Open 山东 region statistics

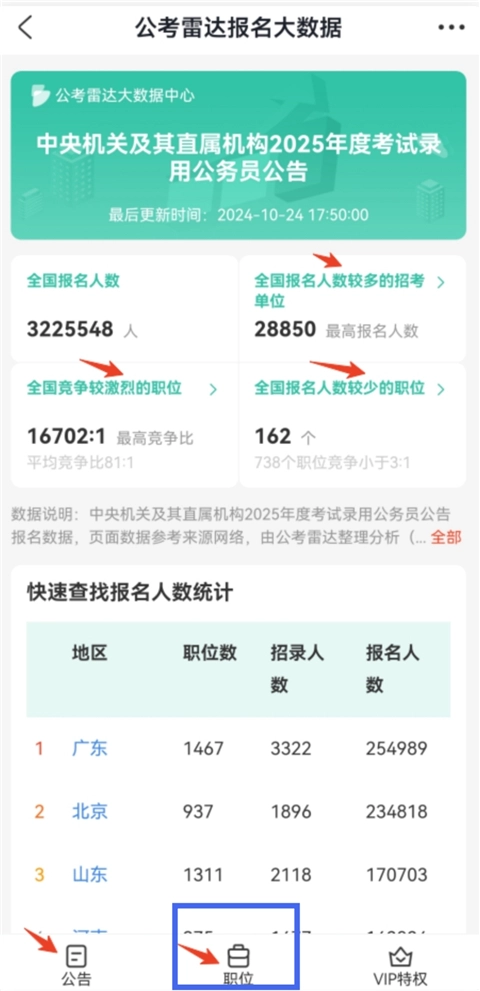pos(90,875)
